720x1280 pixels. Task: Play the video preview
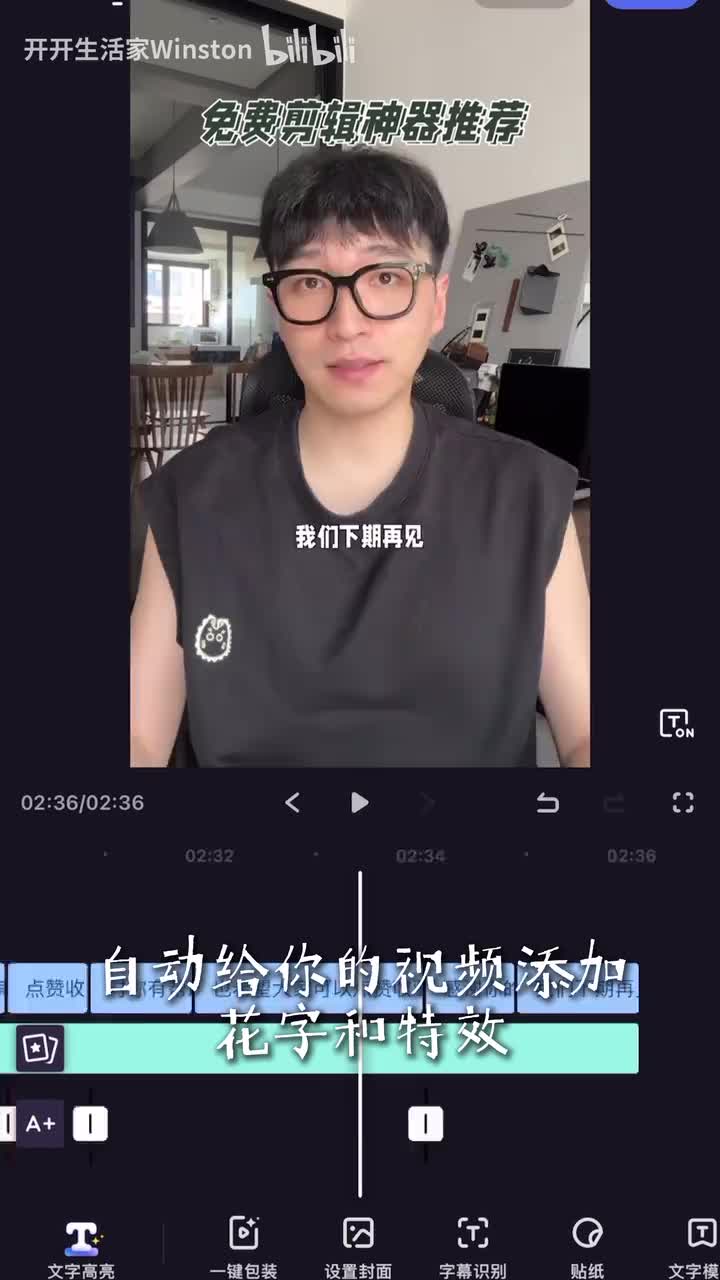coord(360,802)
